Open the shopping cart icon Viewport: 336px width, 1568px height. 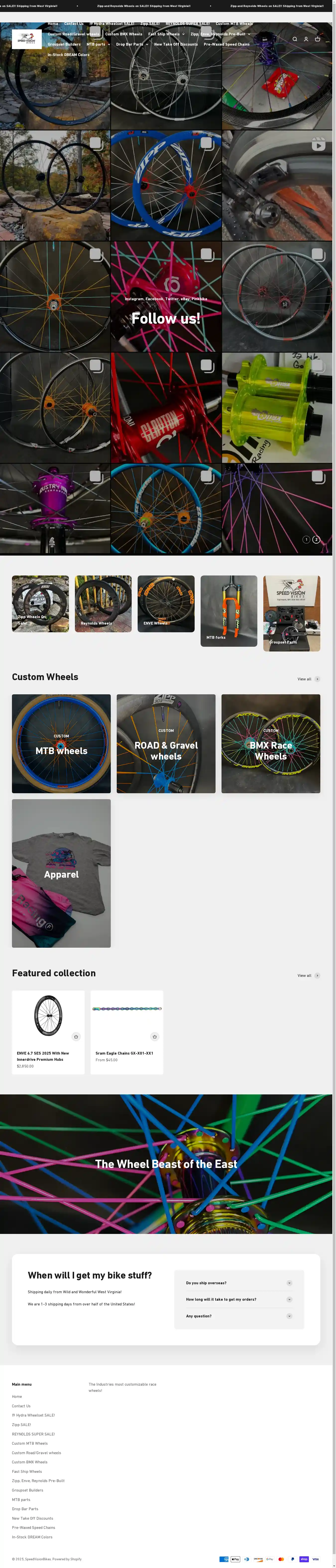click(317, 40)
